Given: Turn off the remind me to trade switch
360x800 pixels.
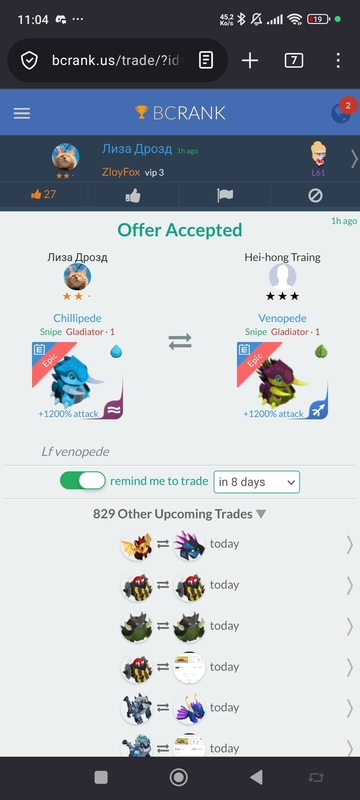Looking at the screenshot, I should (83, 481).
